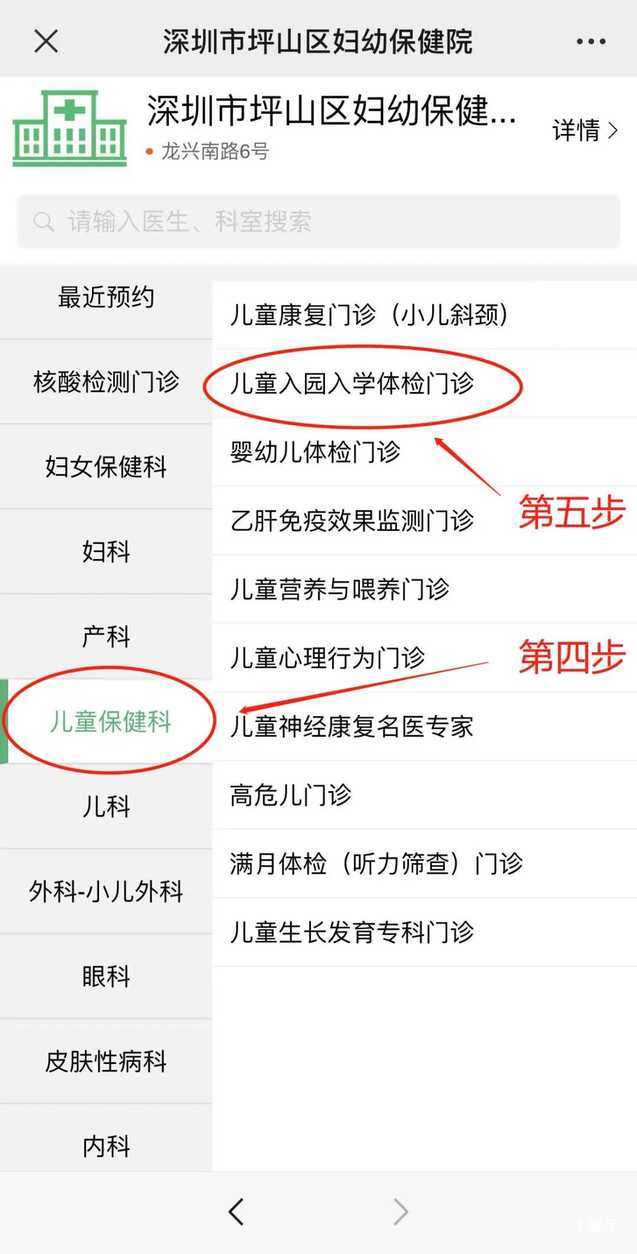Open 外科-小儿外科 department
This screenshot has height=1254, width=637.
pos(106,892)
